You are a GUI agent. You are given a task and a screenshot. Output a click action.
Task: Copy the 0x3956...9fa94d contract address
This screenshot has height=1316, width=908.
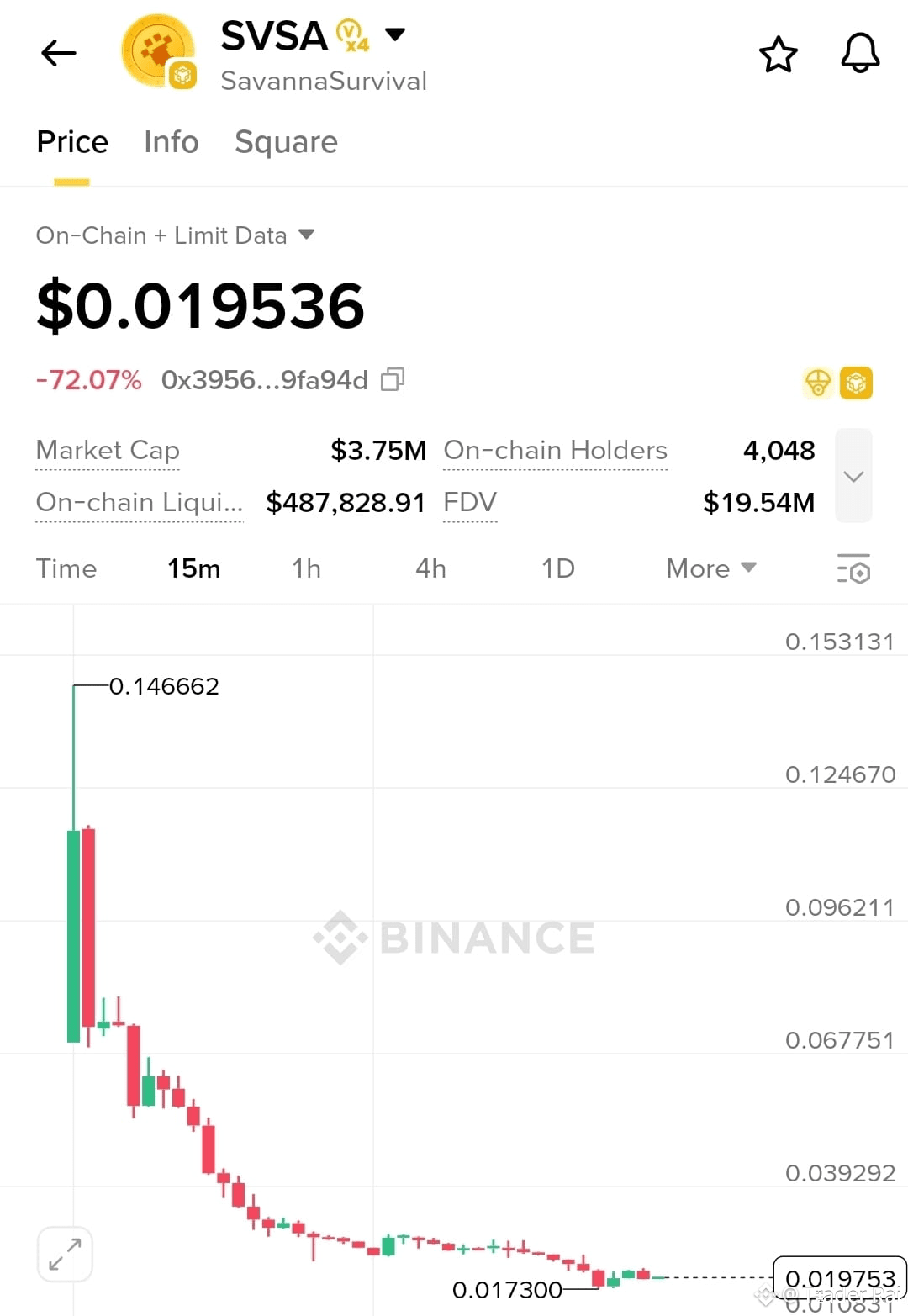coord(391,380)
